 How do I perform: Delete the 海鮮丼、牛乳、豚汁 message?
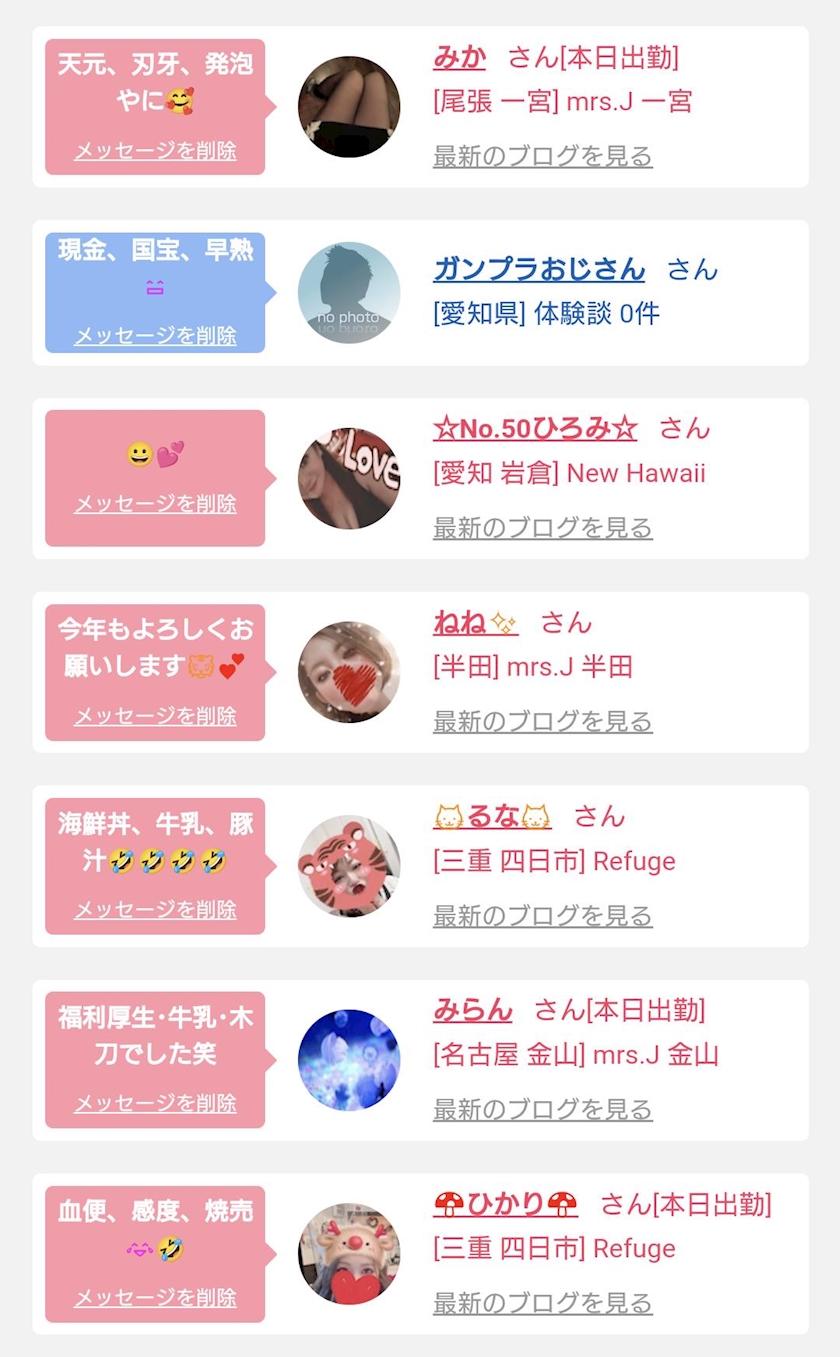[155, 910]
